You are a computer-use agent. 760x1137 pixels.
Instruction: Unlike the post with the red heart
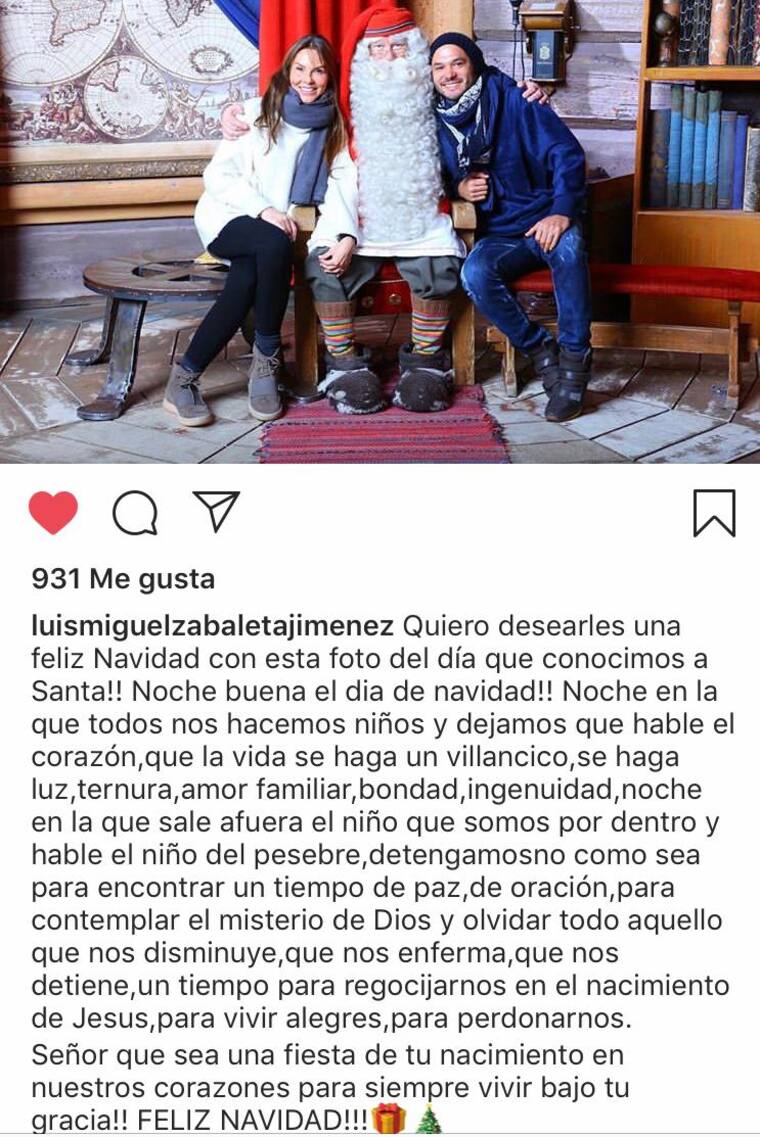(53, 513)
